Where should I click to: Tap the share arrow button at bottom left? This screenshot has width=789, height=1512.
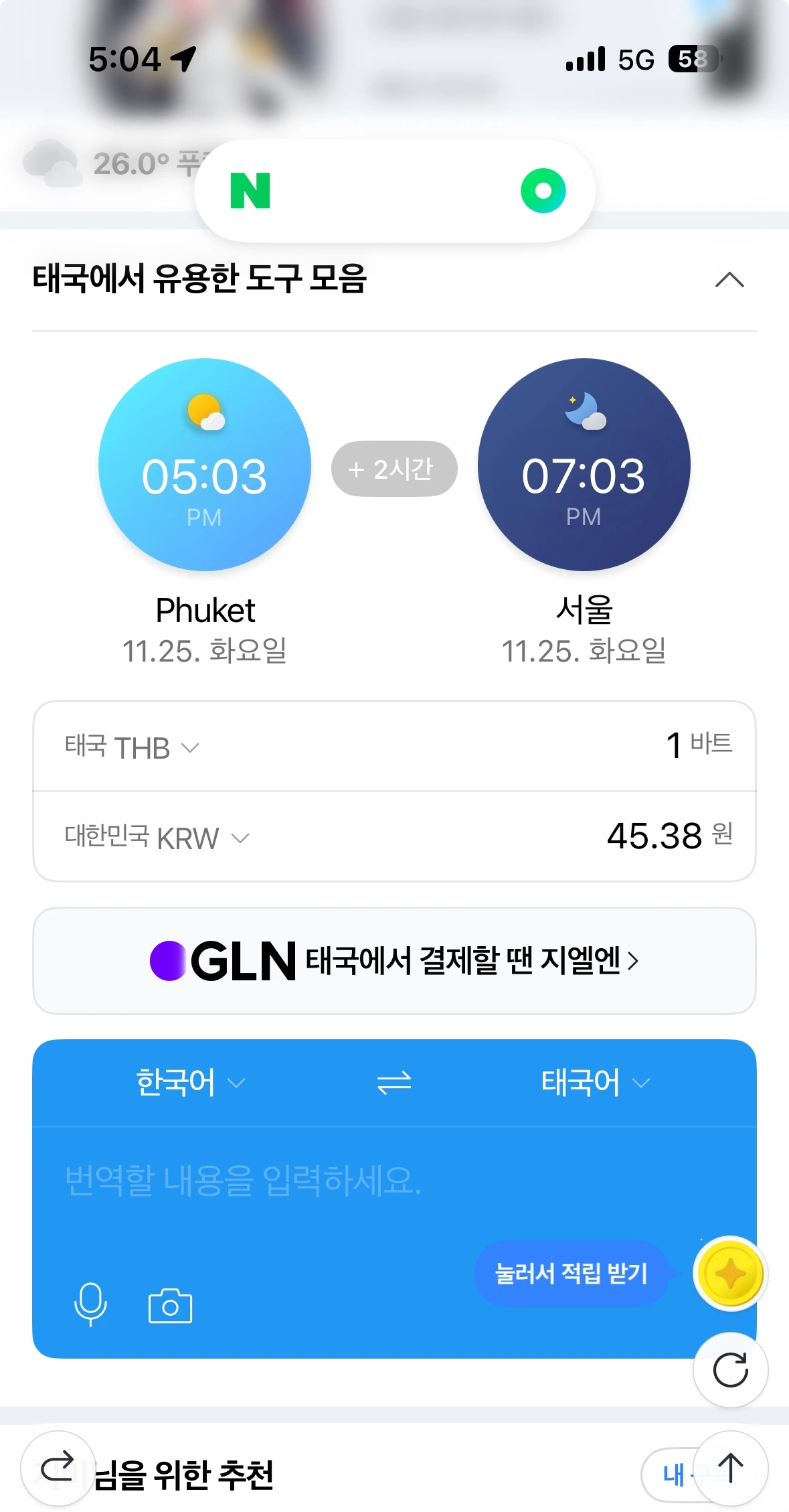58,1468
